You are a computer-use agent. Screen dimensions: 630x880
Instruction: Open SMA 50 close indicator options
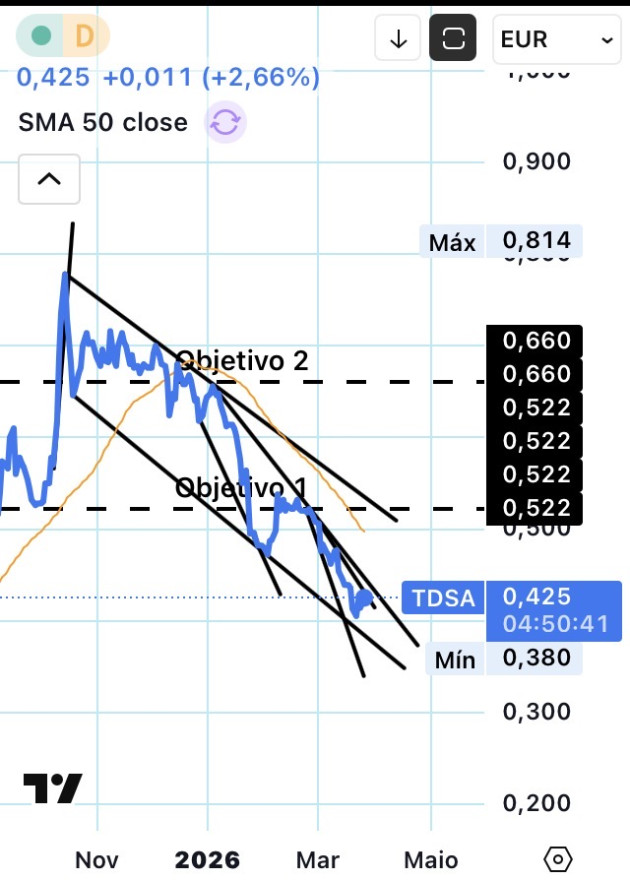point(103,123)
